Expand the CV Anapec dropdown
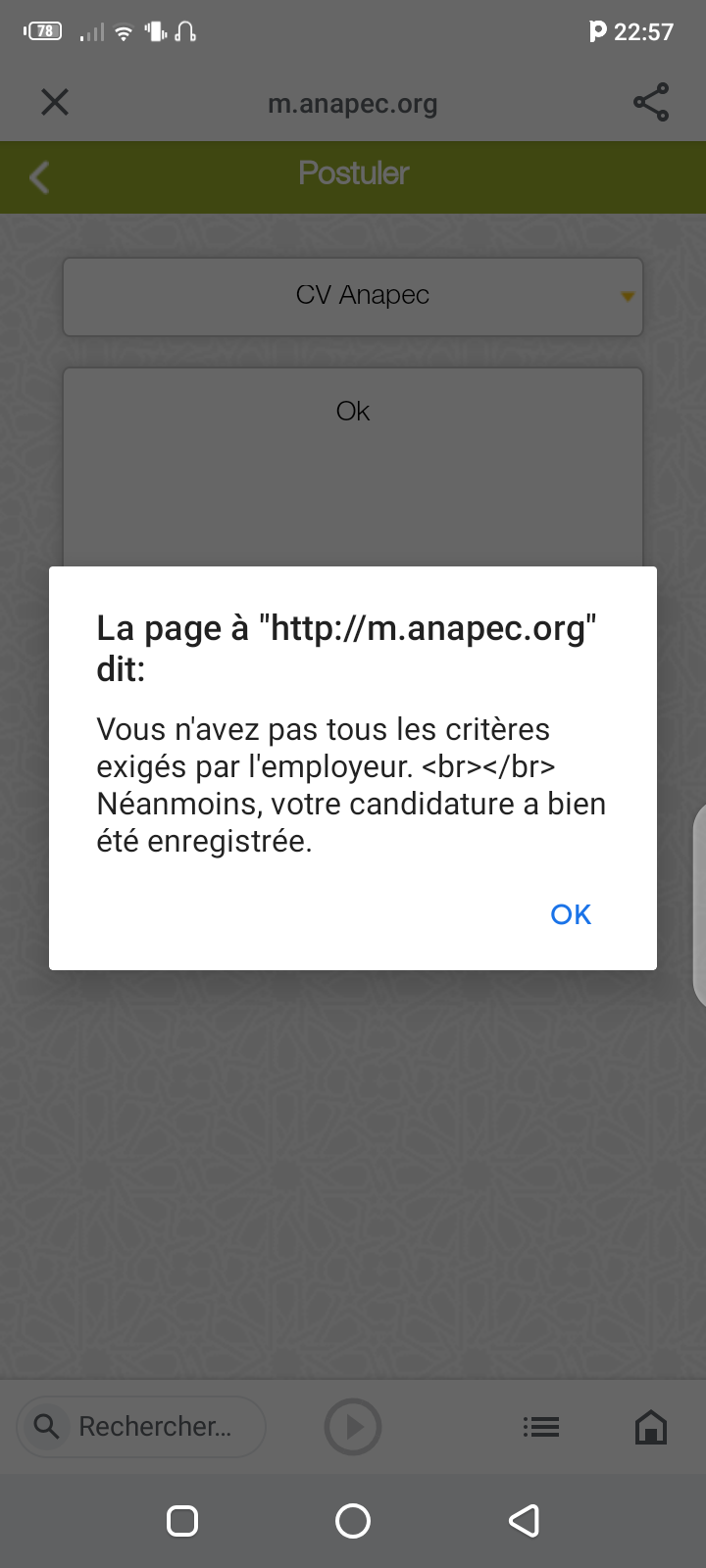This screenshot has width=706, height=1568. [353, 296]
